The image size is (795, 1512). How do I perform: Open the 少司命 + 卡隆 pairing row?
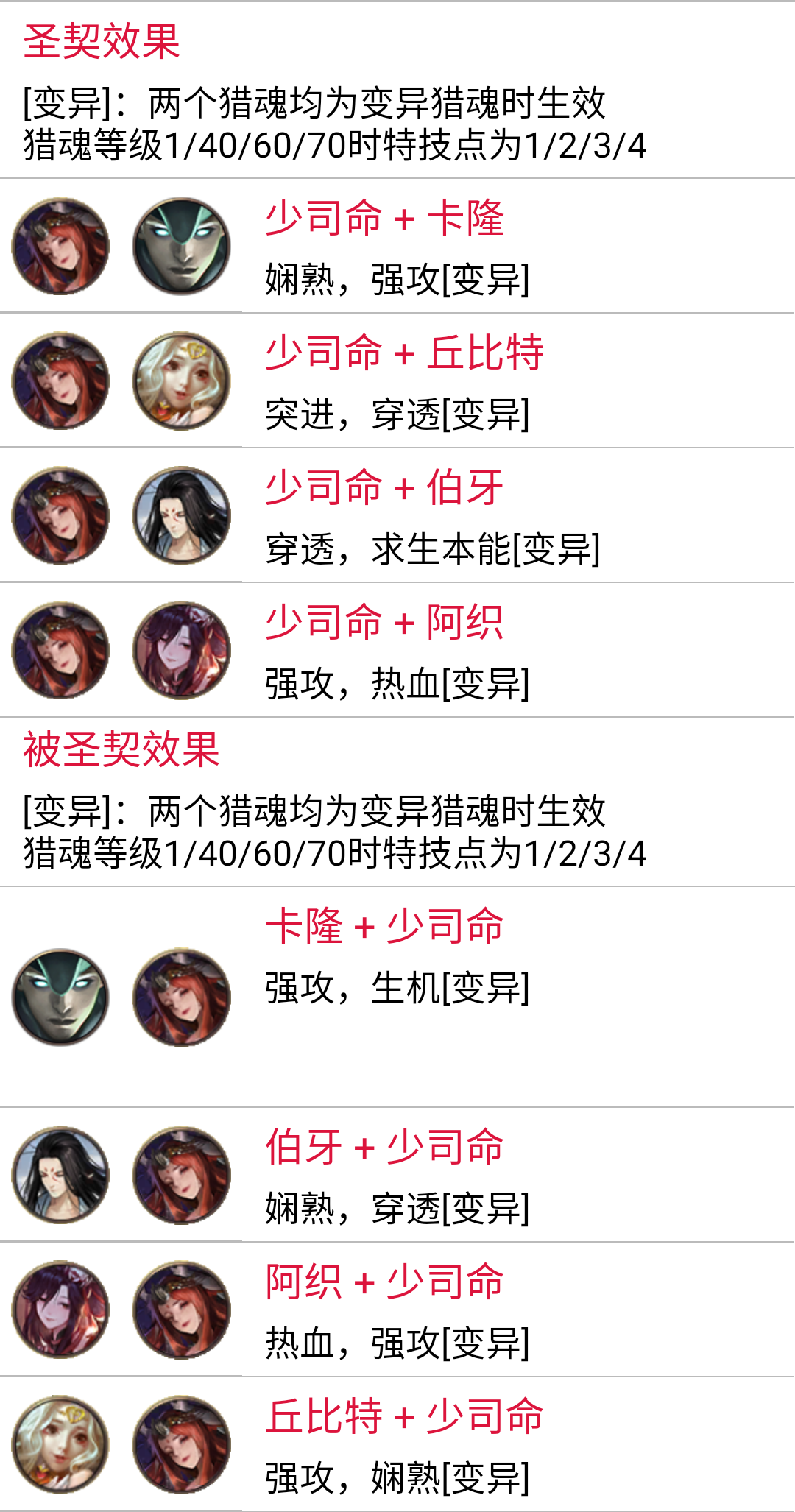pyautogui.click(x=397, y=246)
